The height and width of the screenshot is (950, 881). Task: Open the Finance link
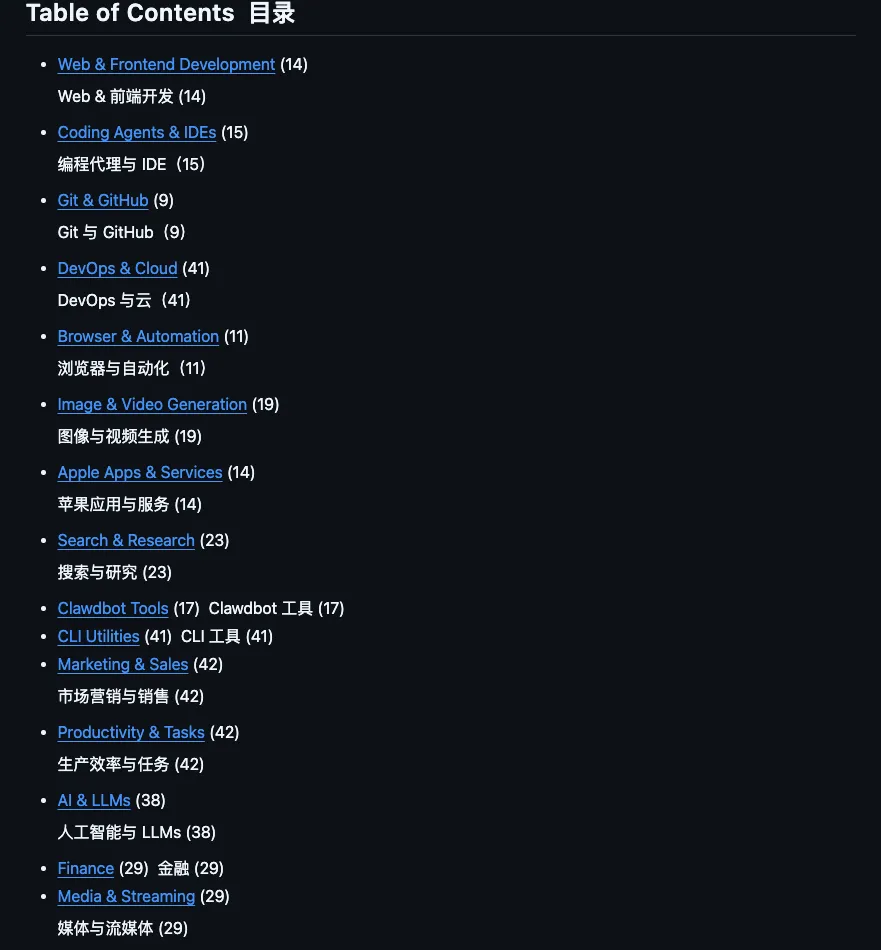tap(86, 868)
